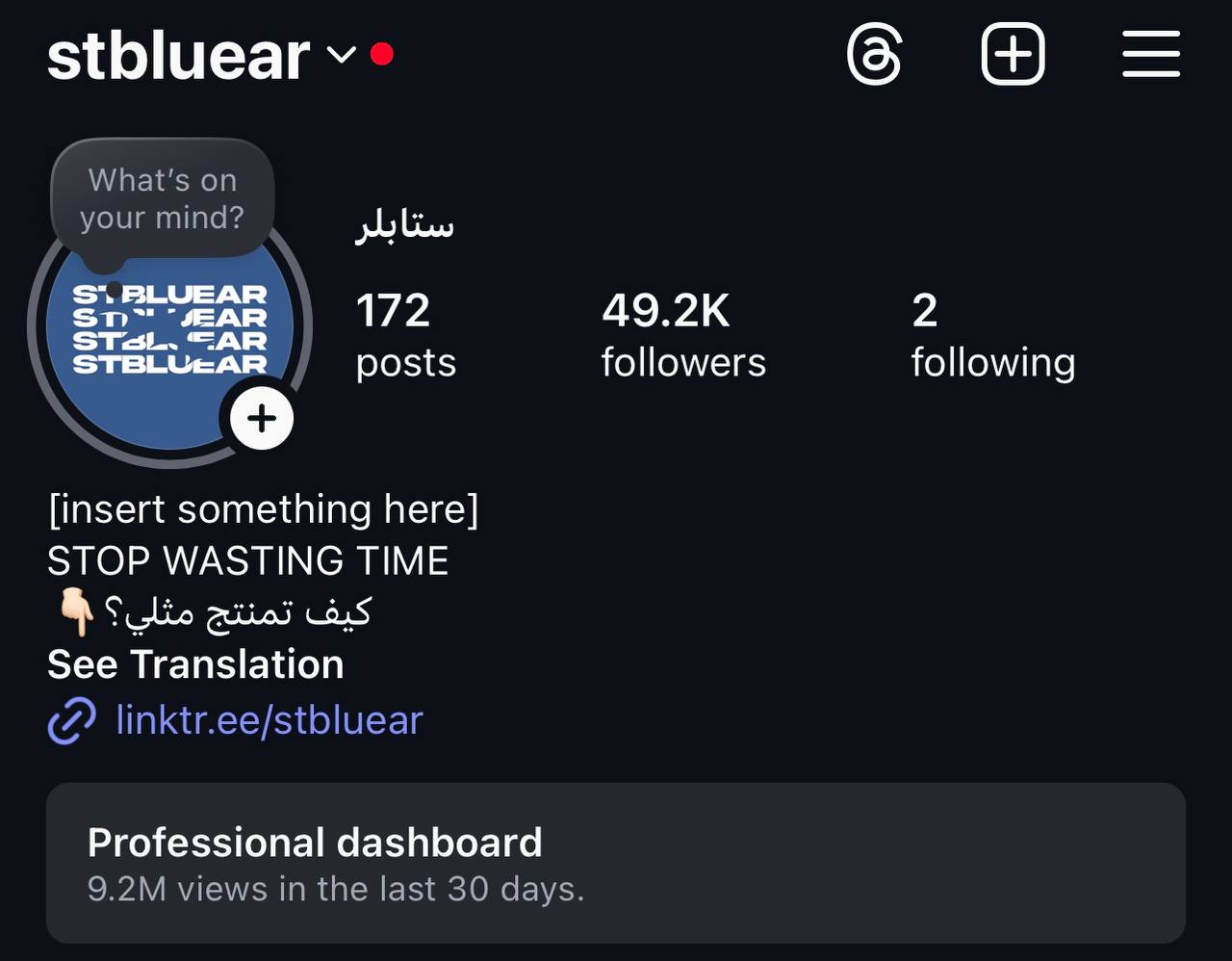Open the Professional dashboard card
Viewport: 1232px width, 961px height.
[x=616, y=863]
